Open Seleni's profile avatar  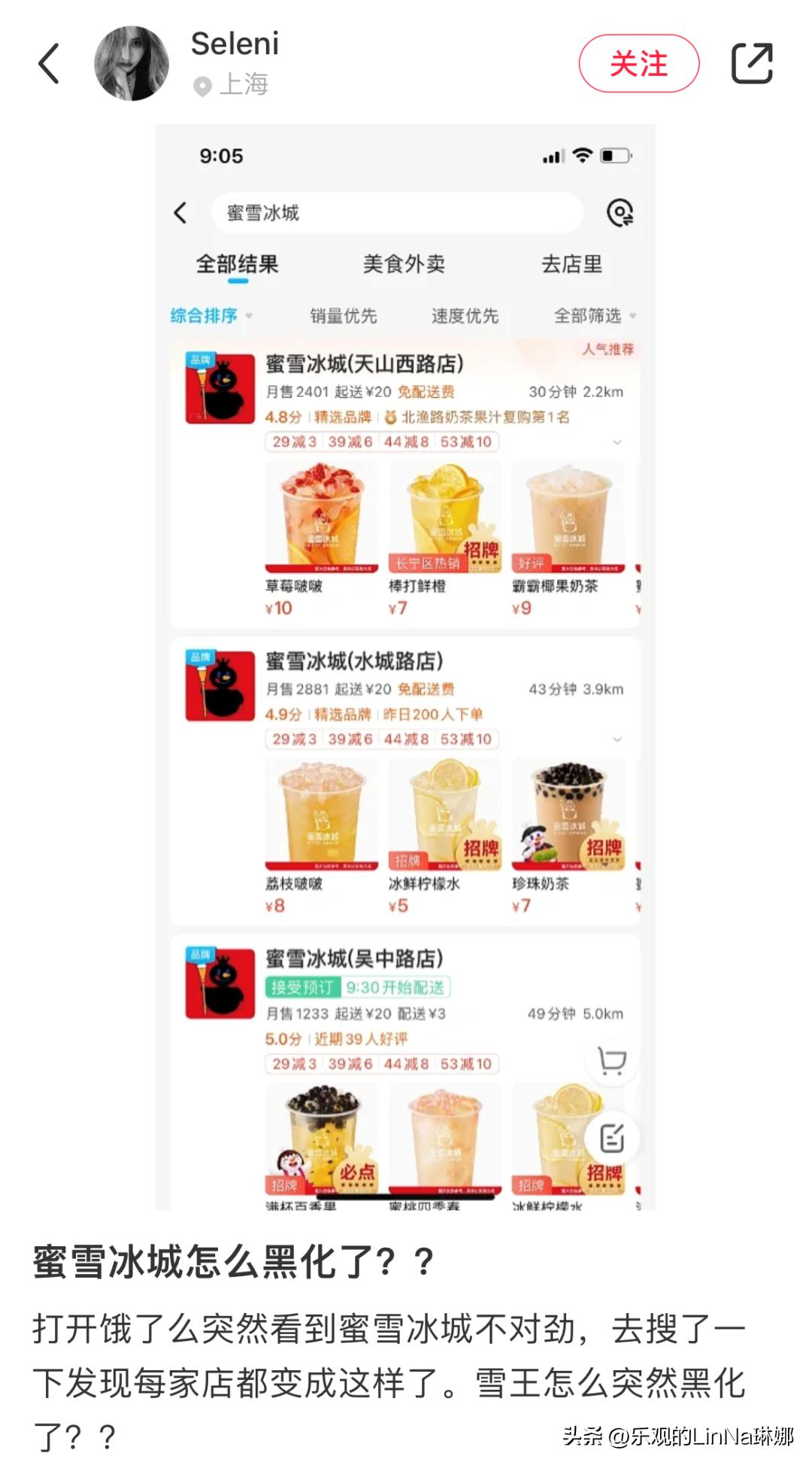click(x=131, y=63)
